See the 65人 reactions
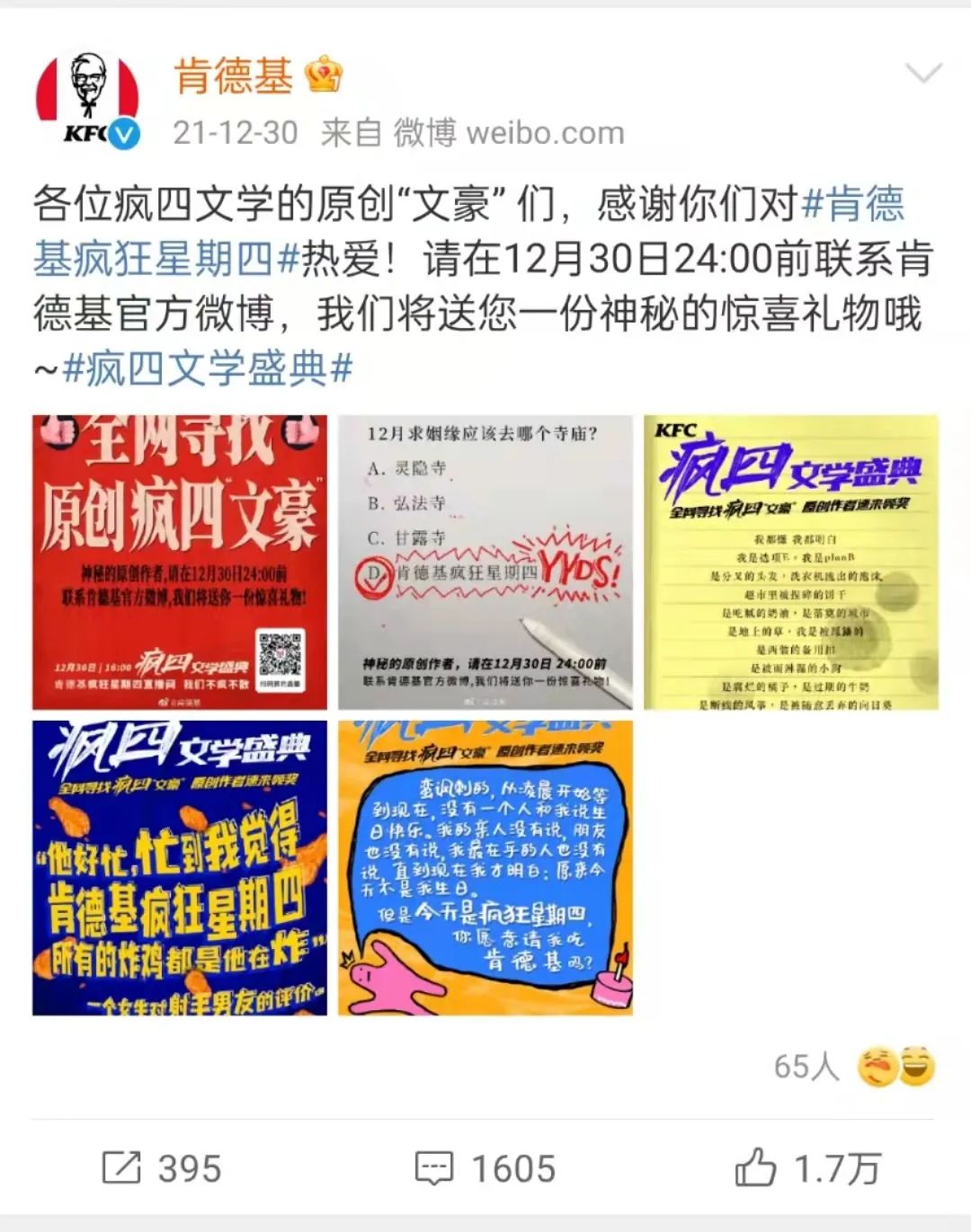Screen dimensions: 971x1232 (x=854, y=1067)
